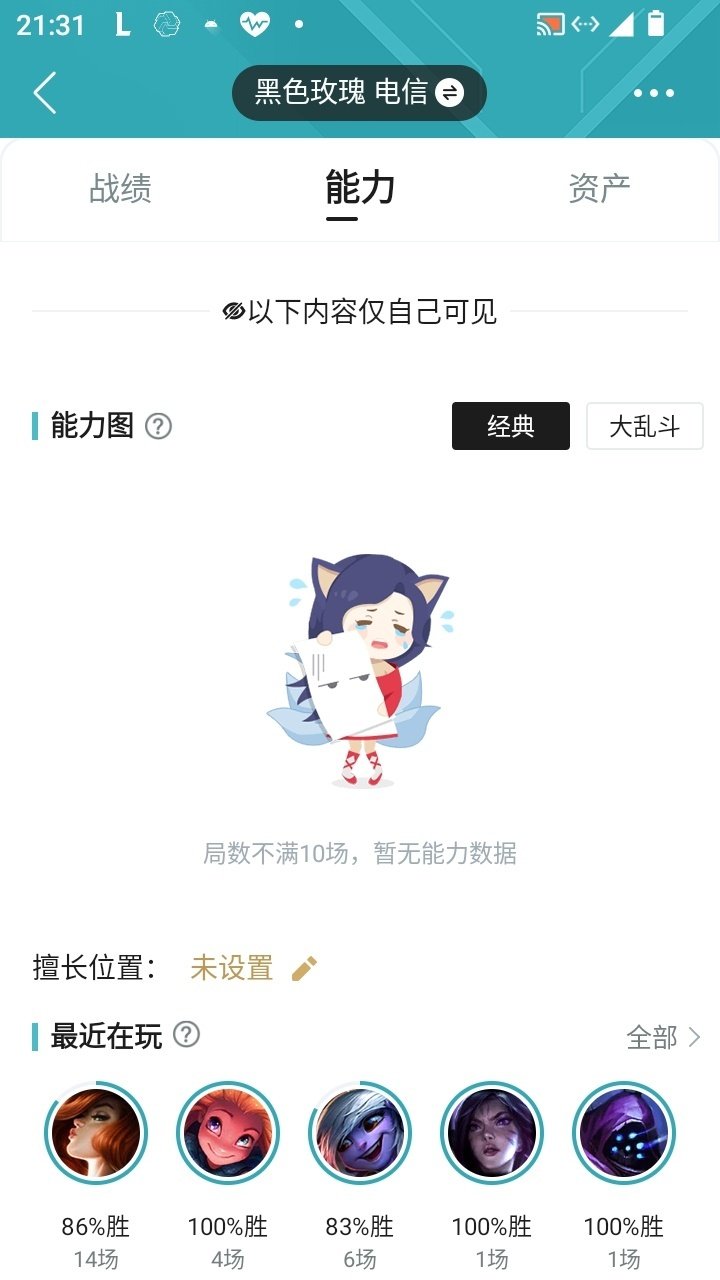Tap the help icon next to 最近在玩
This screenshot has height=1280, width=720.
186,1037
